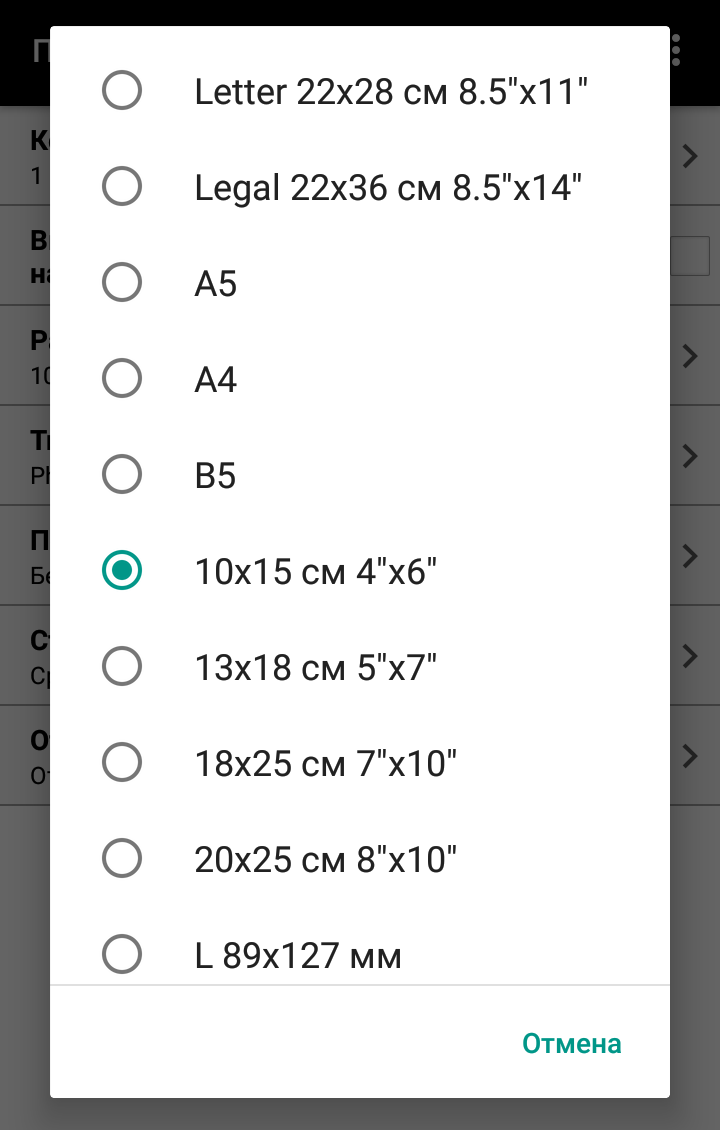Tap Отмена to cancel the dialog

coord(572,1043)
